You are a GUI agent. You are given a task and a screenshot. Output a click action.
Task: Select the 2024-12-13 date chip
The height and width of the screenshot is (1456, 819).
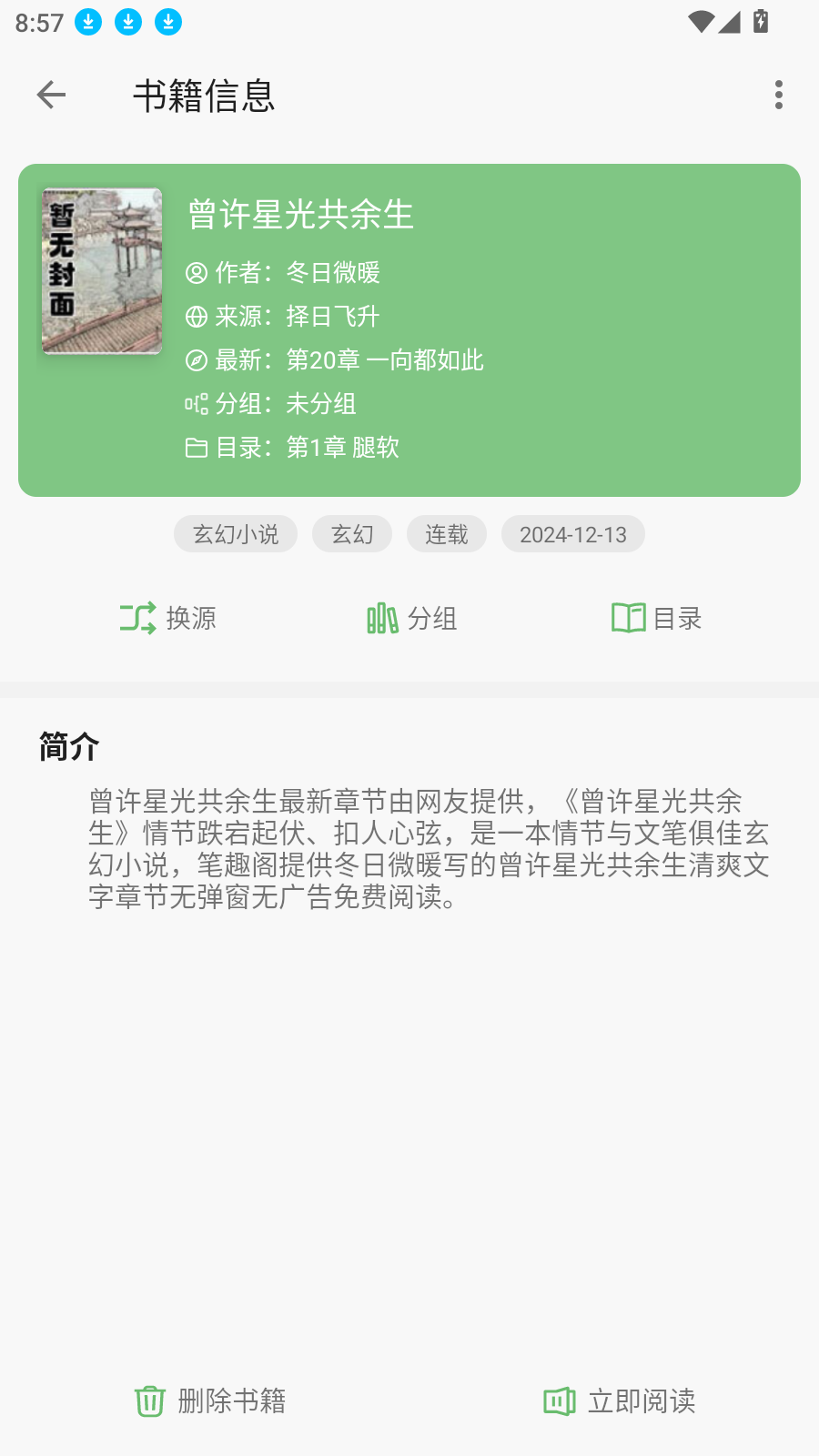(x=572, y=534)
